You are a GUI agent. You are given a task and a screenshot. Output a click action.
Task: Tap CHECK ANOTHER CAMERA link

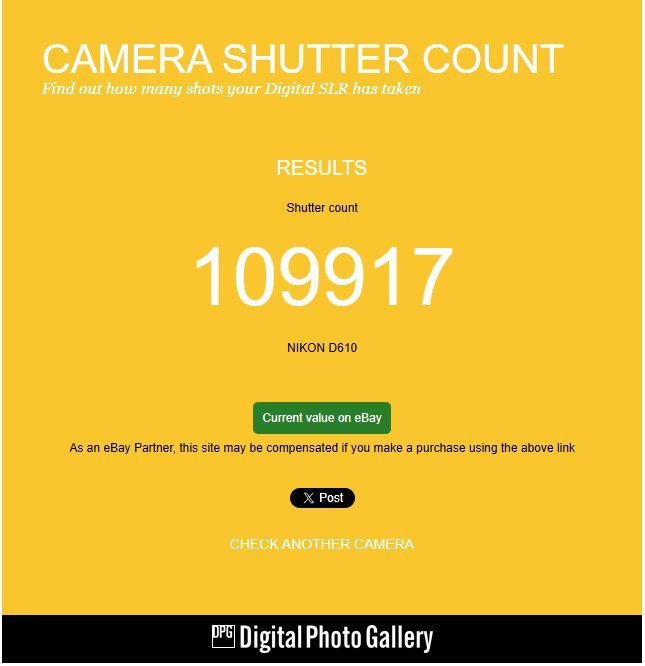(x=321, y=544)
